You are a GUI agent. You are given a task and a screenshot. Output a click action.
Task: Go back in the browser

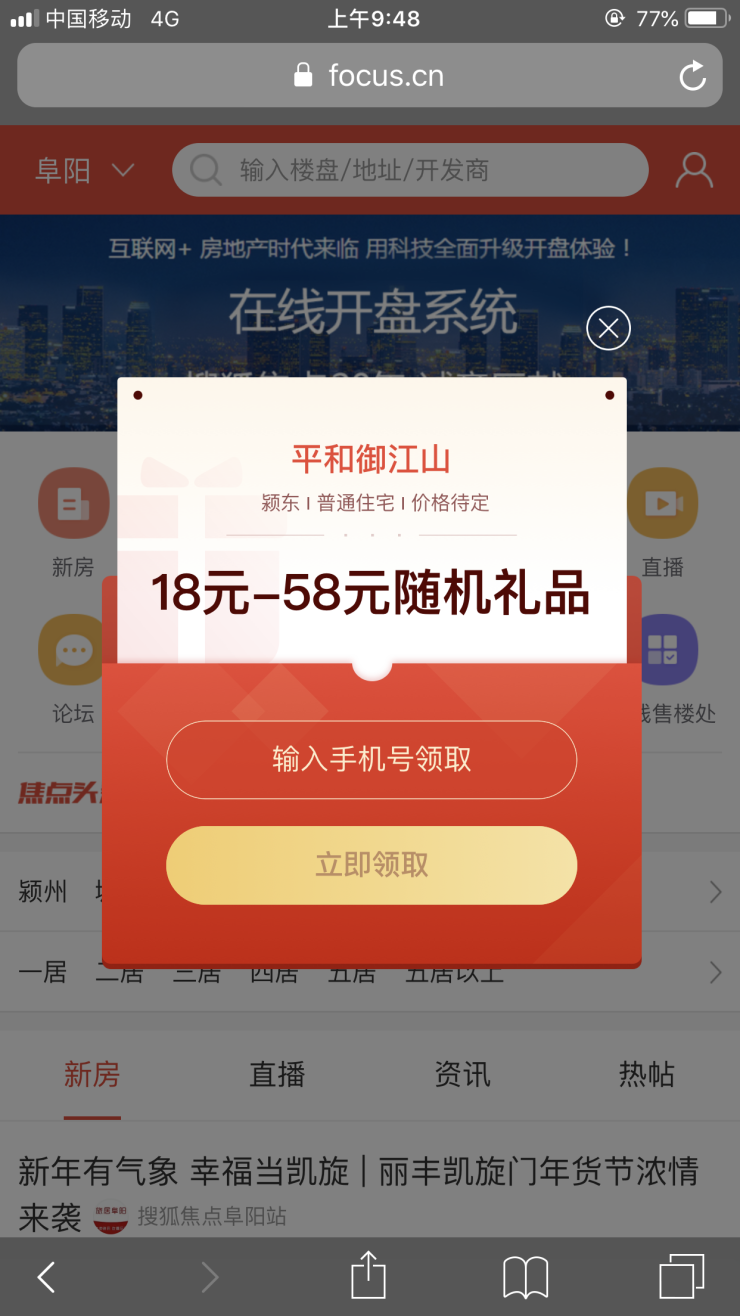tap(46, 1277)
